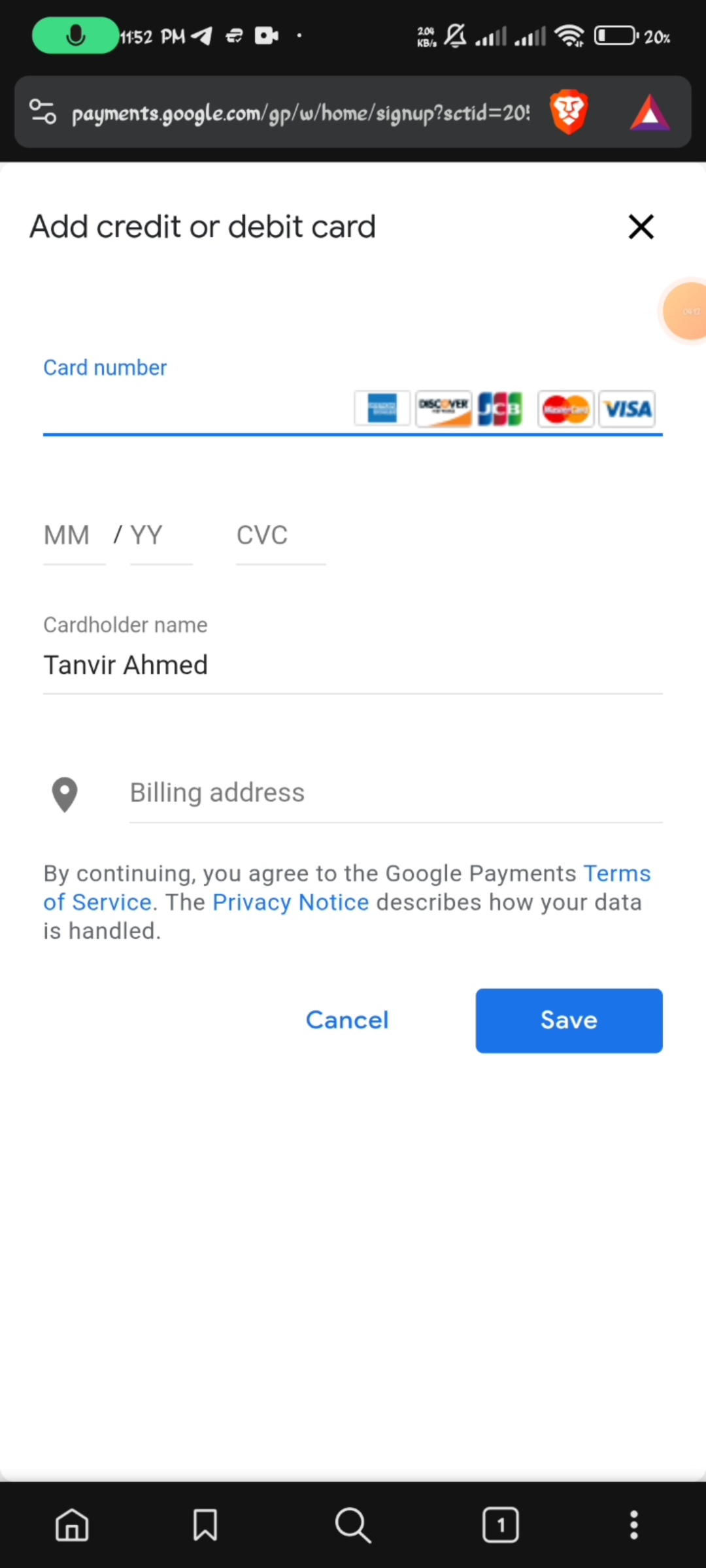Open browser bookmarks

205,1525
